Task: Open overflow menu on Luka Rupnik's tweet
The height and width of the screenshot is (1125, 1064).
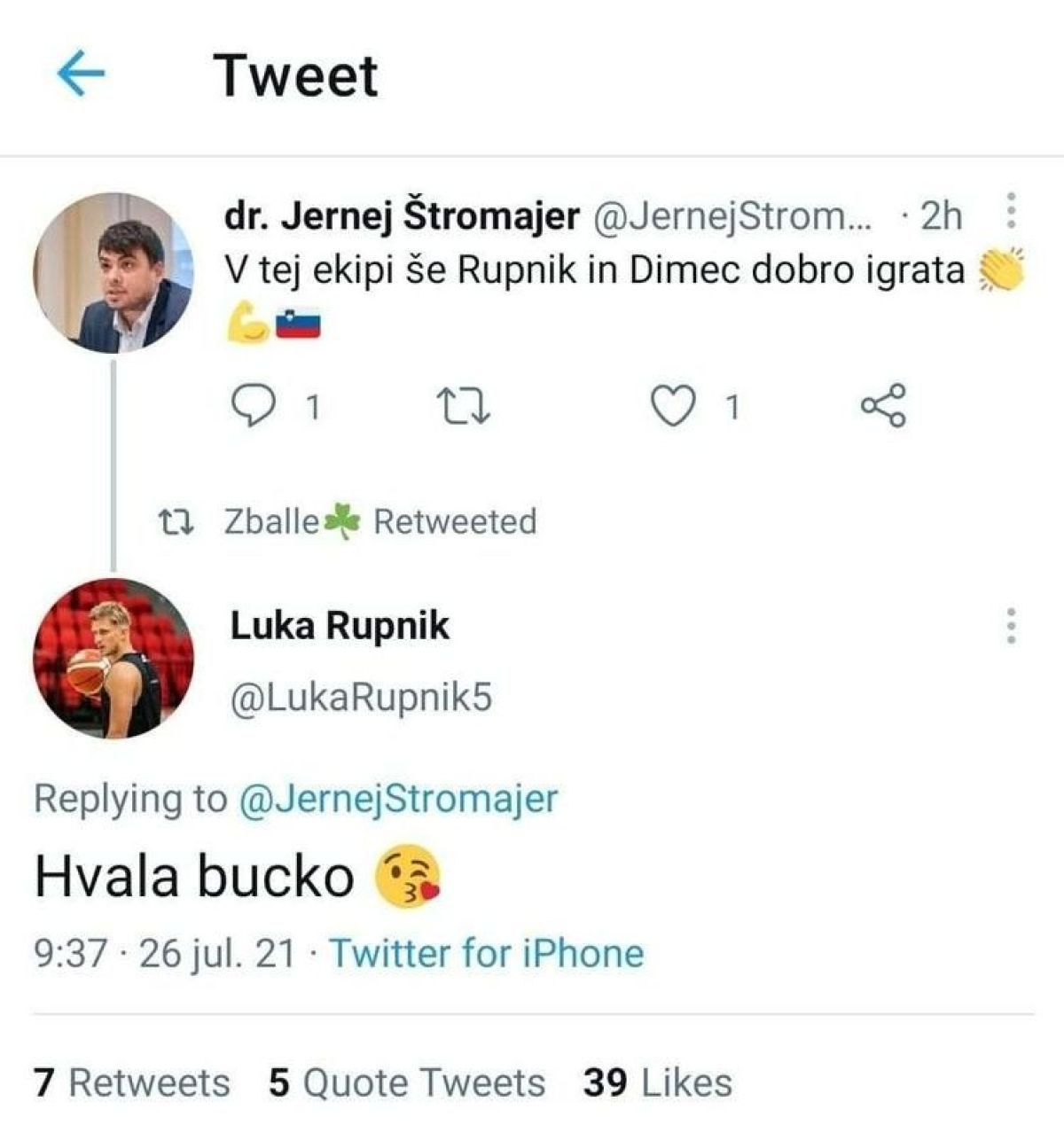Action: click(x=1011, y=626)
